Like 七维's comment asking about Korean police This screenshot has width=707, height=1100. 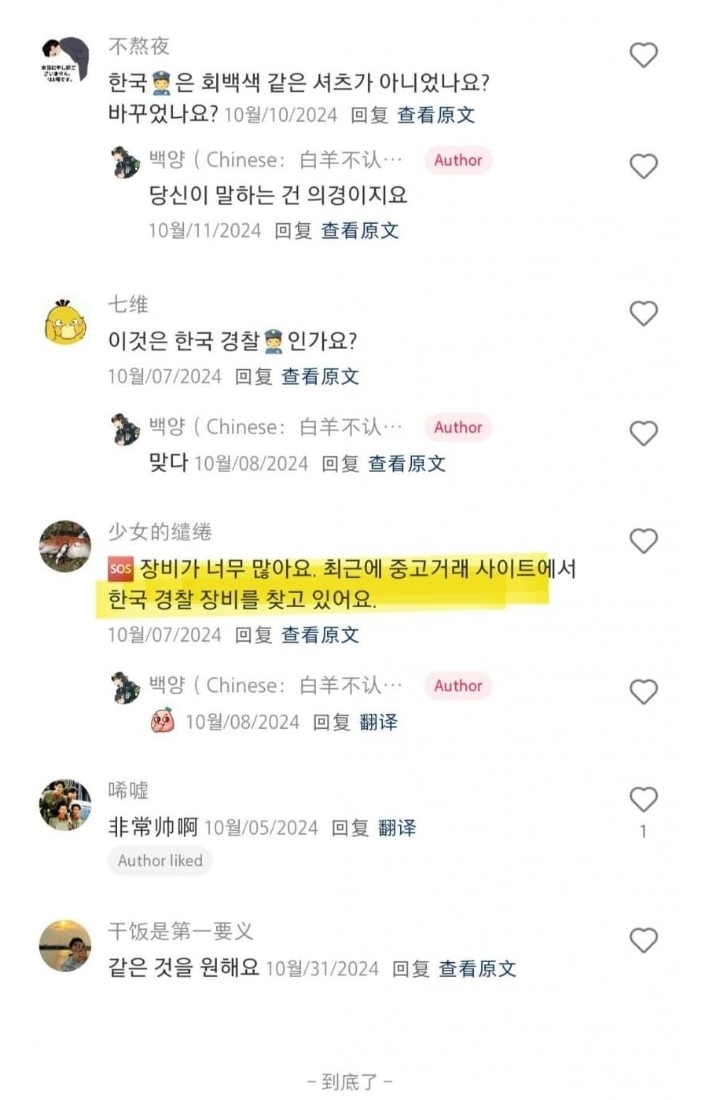pyautogui.click(x=644, y=314)
